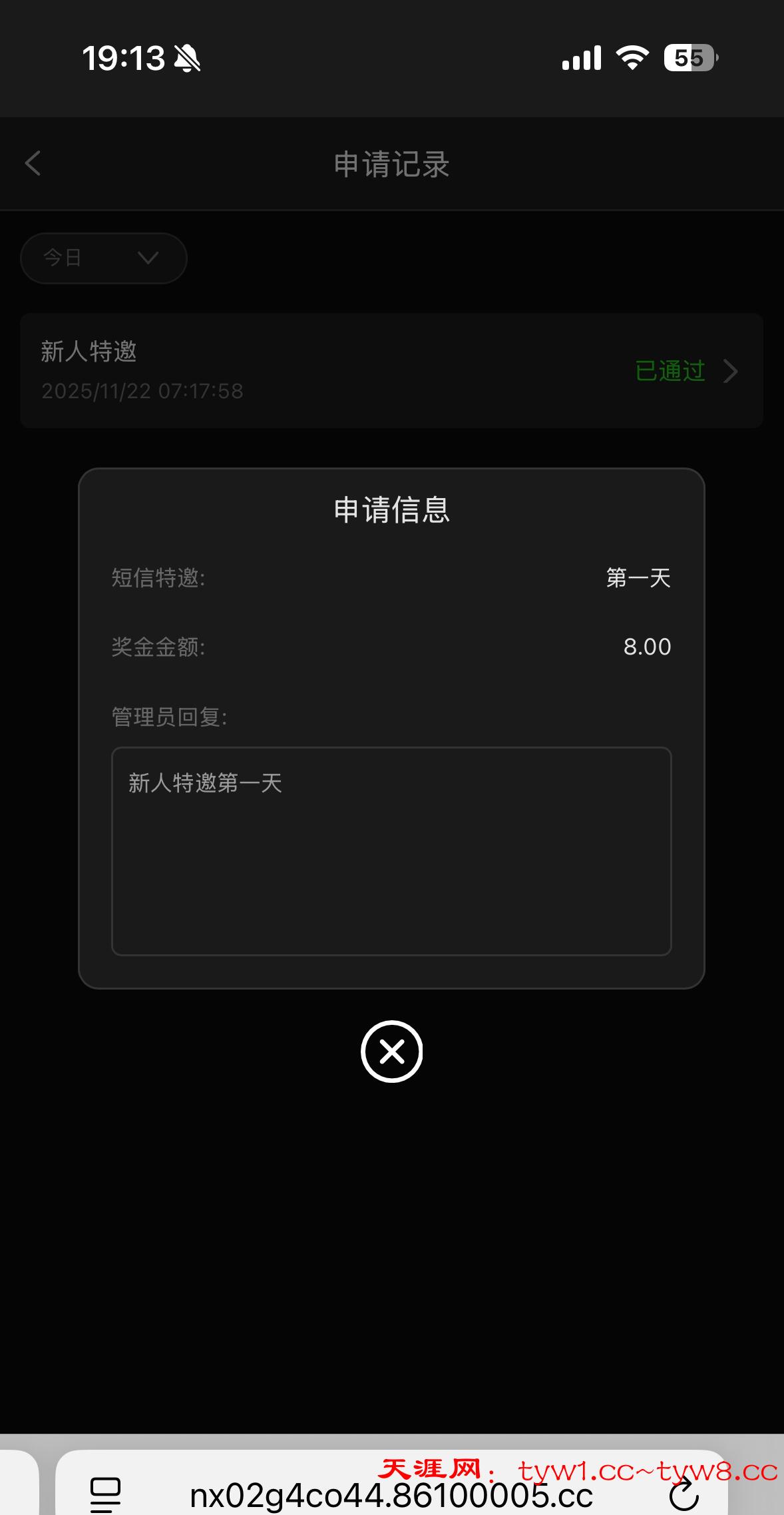Image resolution: width=784 pixels, height=1515 pixels.
Task: Reload the page in the browser
Action: tap(684, 1495)
